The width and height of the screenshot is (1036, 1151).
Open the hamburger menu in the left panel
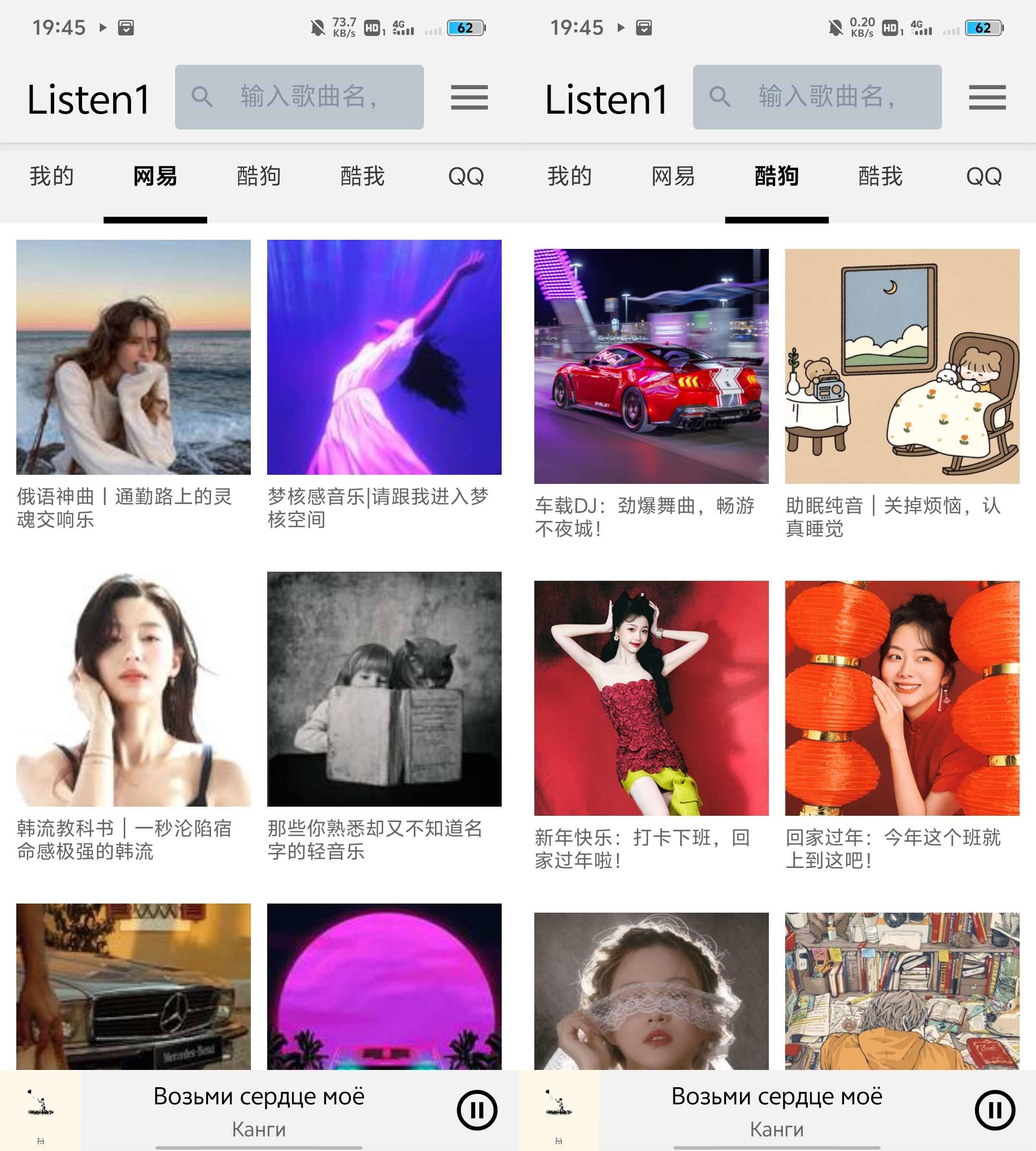[470, 98]
